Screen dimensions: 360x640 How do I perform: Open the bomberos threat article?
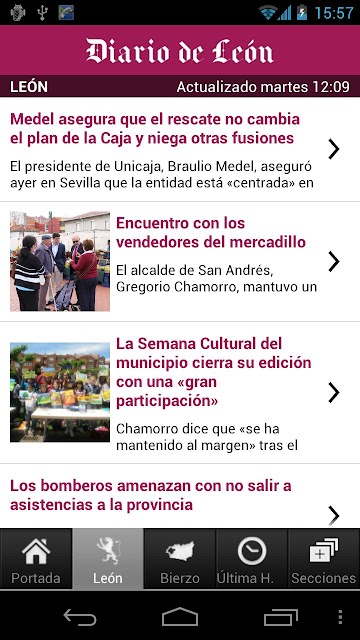[x=180, y=496]
